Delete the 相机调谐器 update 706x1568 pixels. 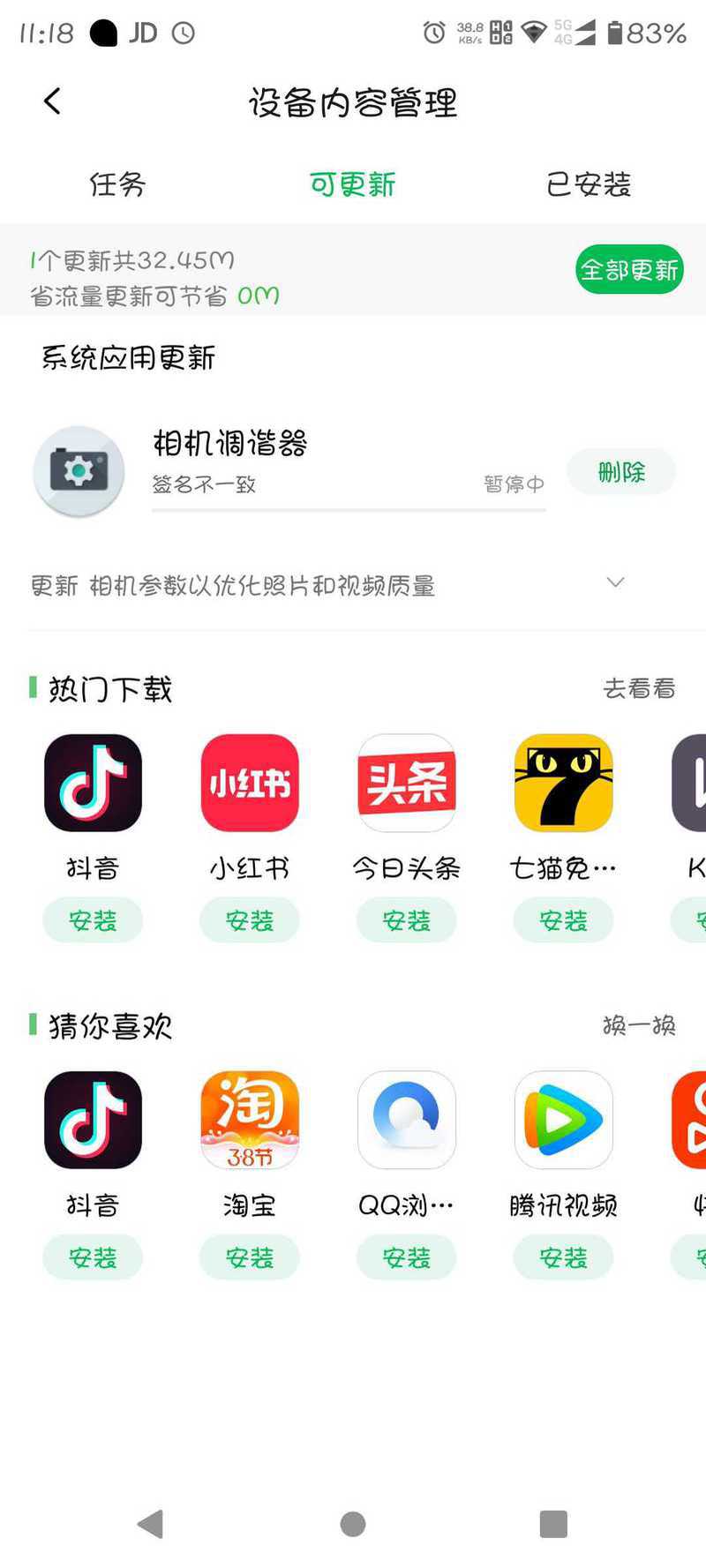point(621,472)
